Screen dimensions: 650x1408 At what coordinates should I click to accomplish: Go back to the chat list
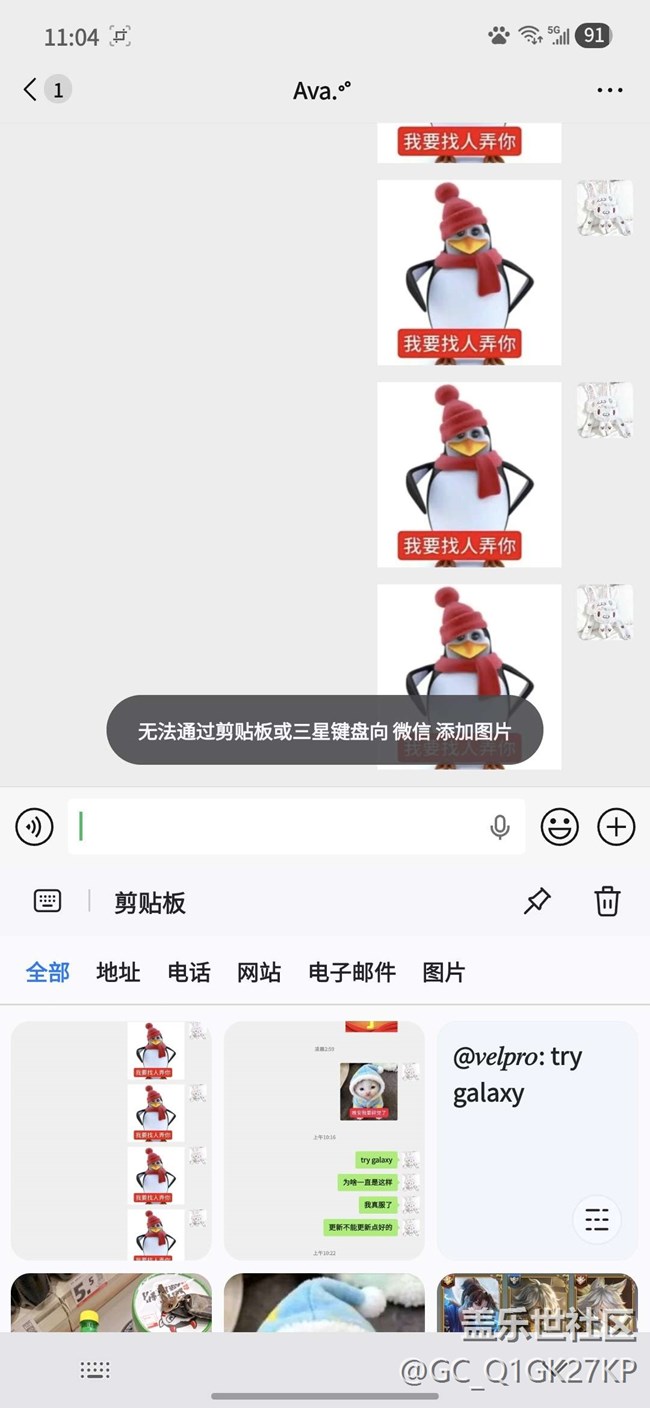(31, 90)
